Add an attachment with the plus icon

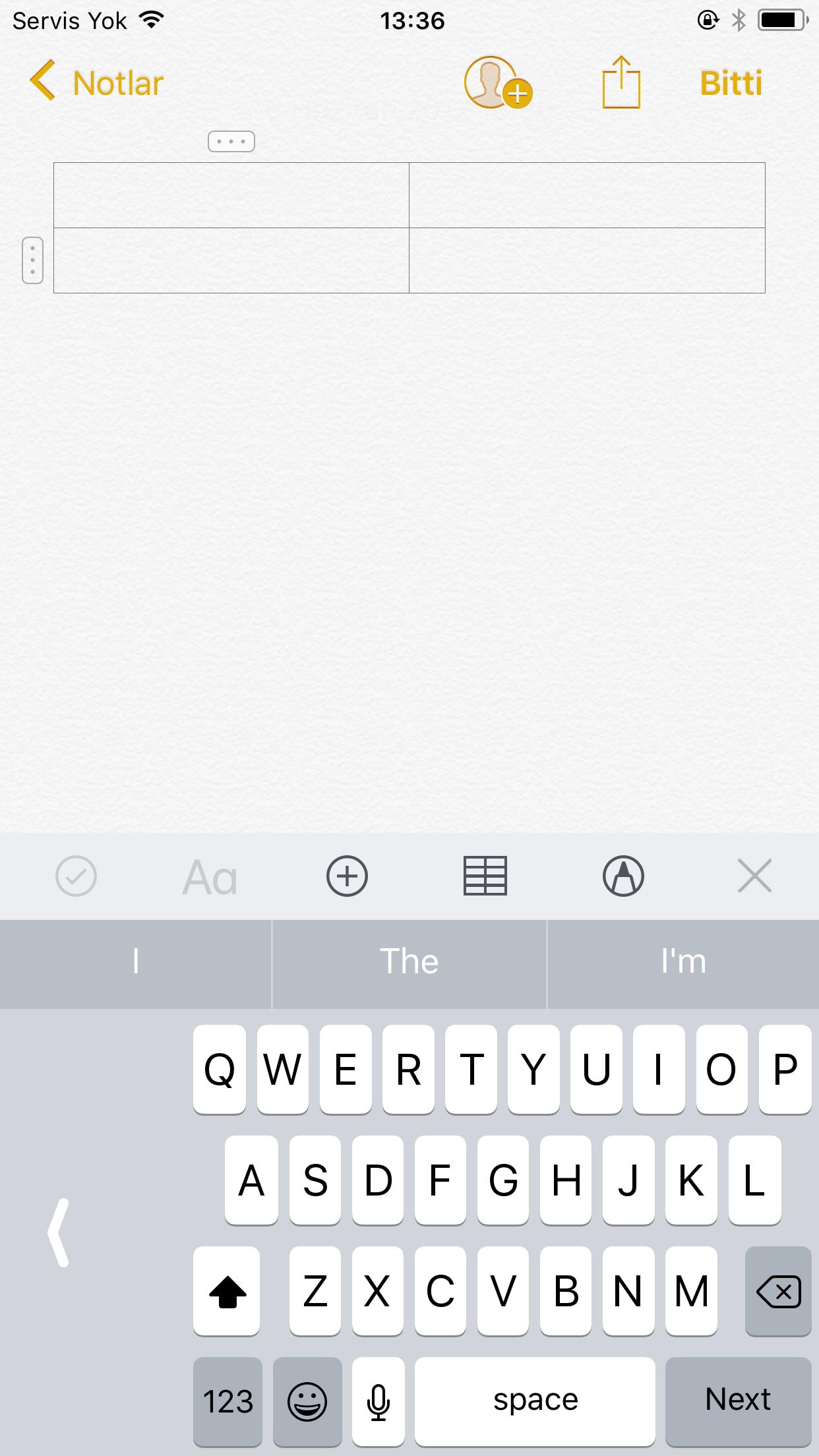click(x=348, y=876)
